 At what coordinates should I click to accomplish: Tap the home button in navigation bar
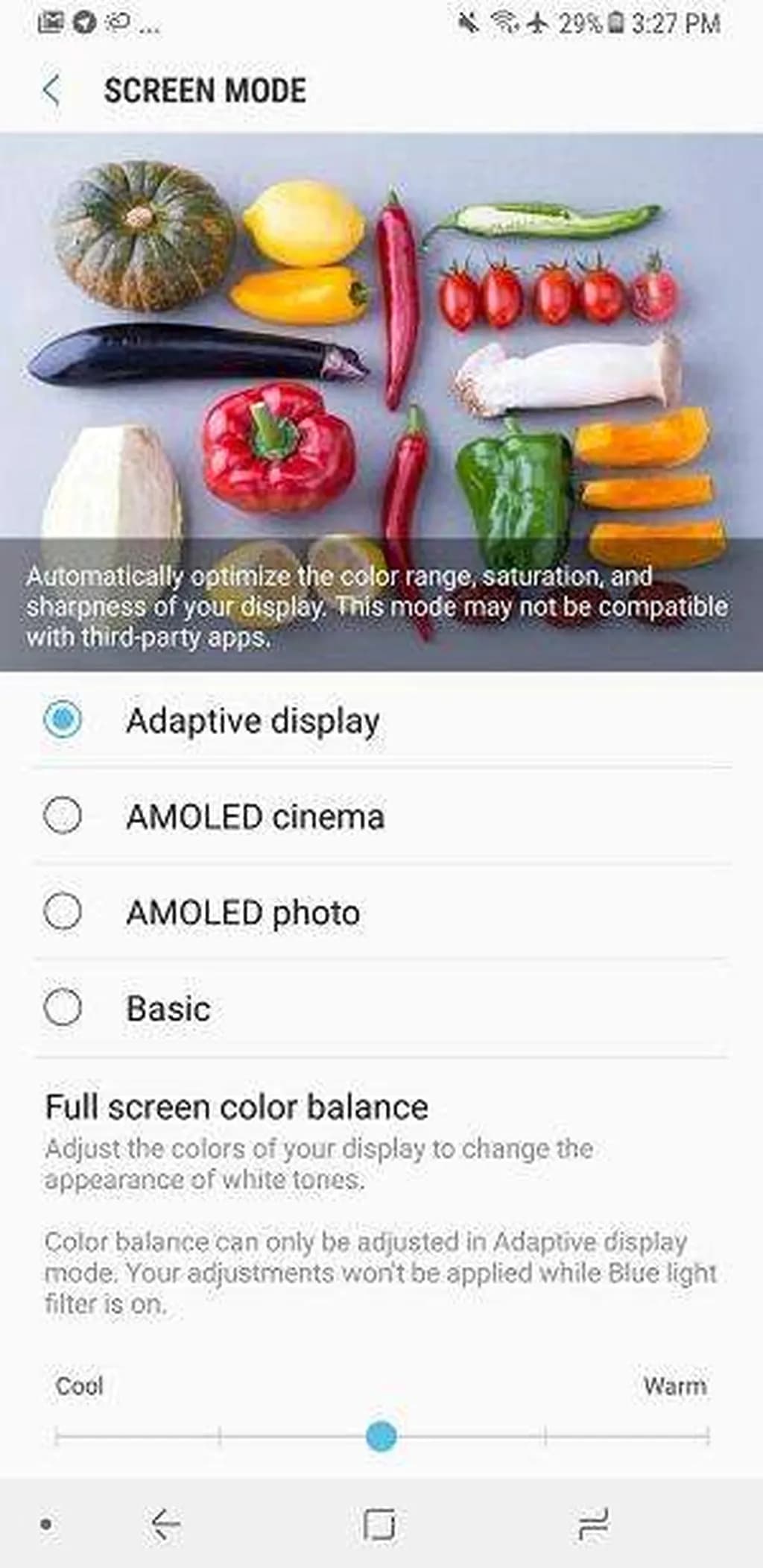pos(381,1523)
